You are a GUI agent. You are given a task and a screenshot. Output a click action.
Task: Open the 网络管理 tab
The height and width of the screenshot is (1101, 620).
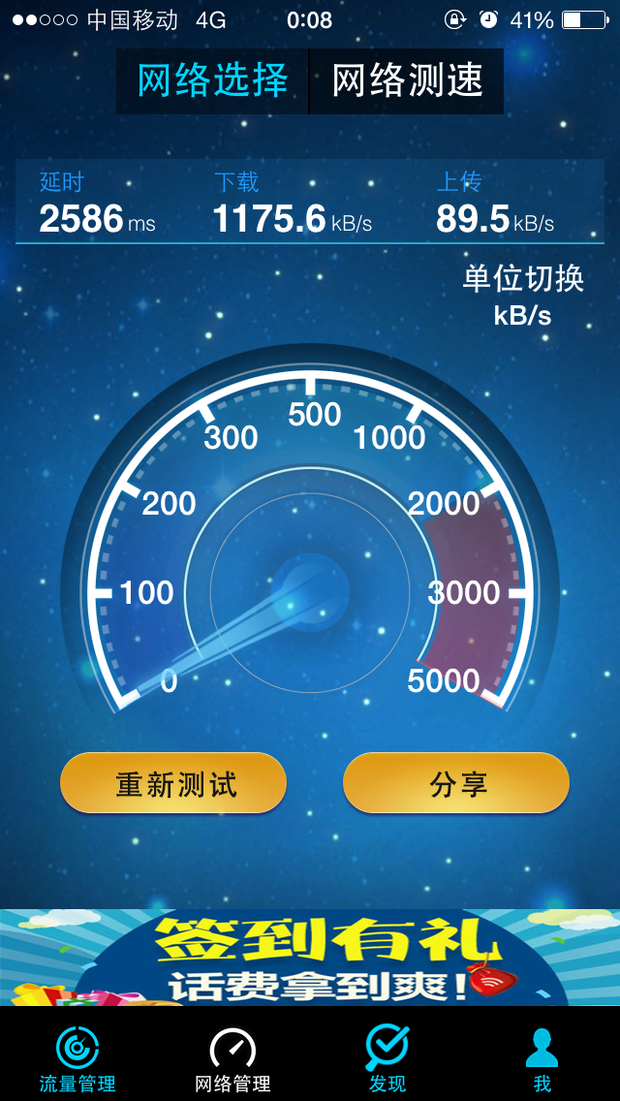pos(232,1058)
